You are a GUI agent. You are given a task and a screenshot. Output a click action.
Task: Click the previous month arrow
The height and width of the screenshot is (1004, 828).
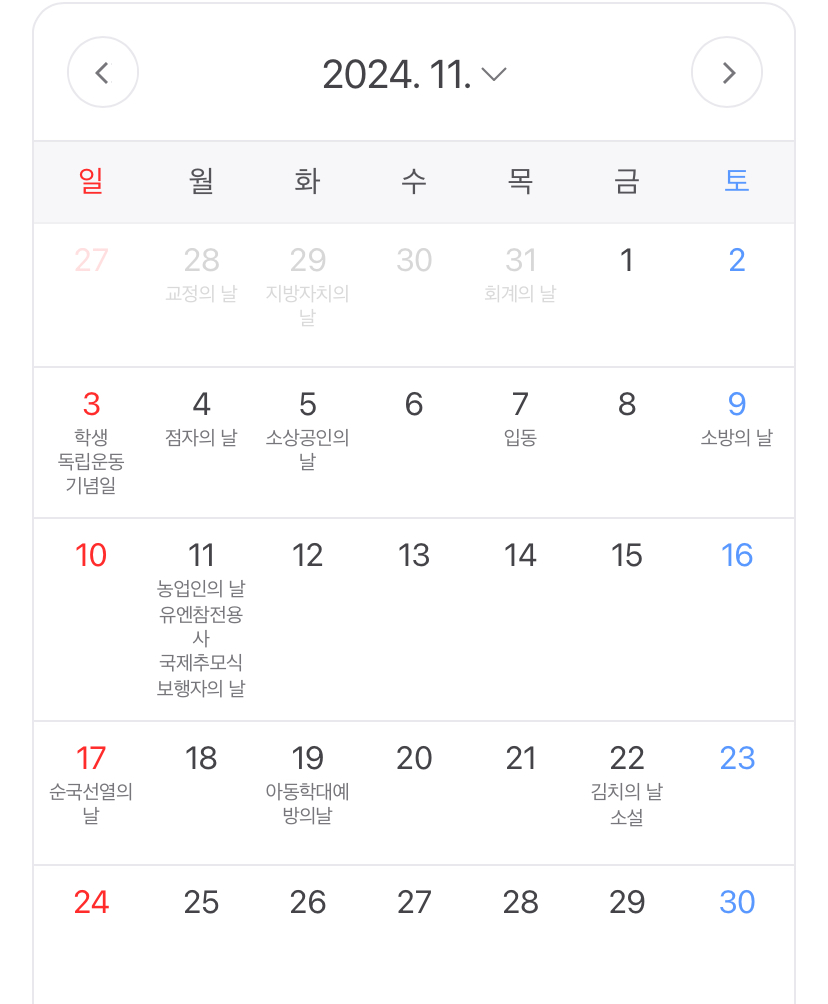[x=103, y=72]
